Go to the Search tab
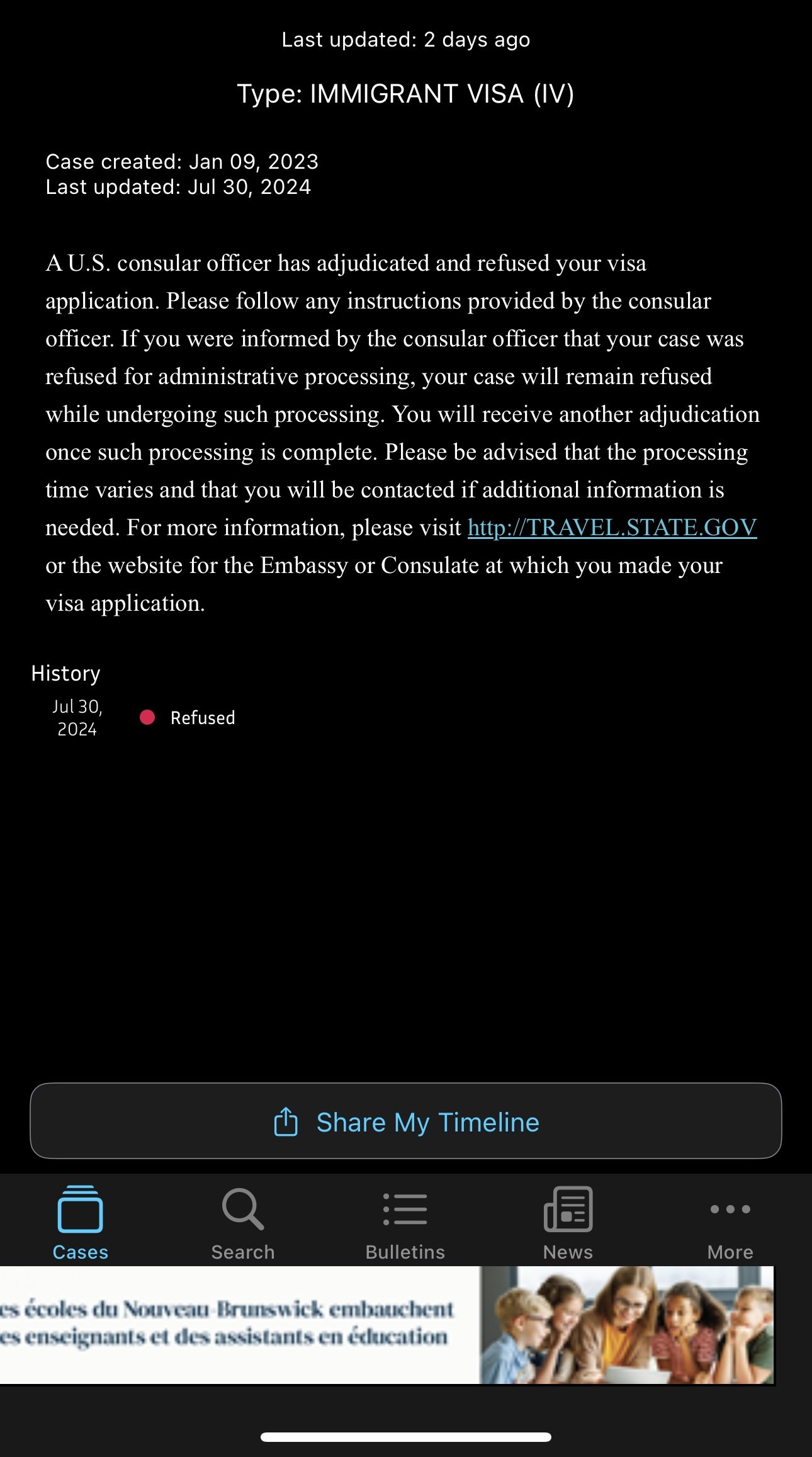Screen dimensions: 812x1457 tap(243, 1223)
